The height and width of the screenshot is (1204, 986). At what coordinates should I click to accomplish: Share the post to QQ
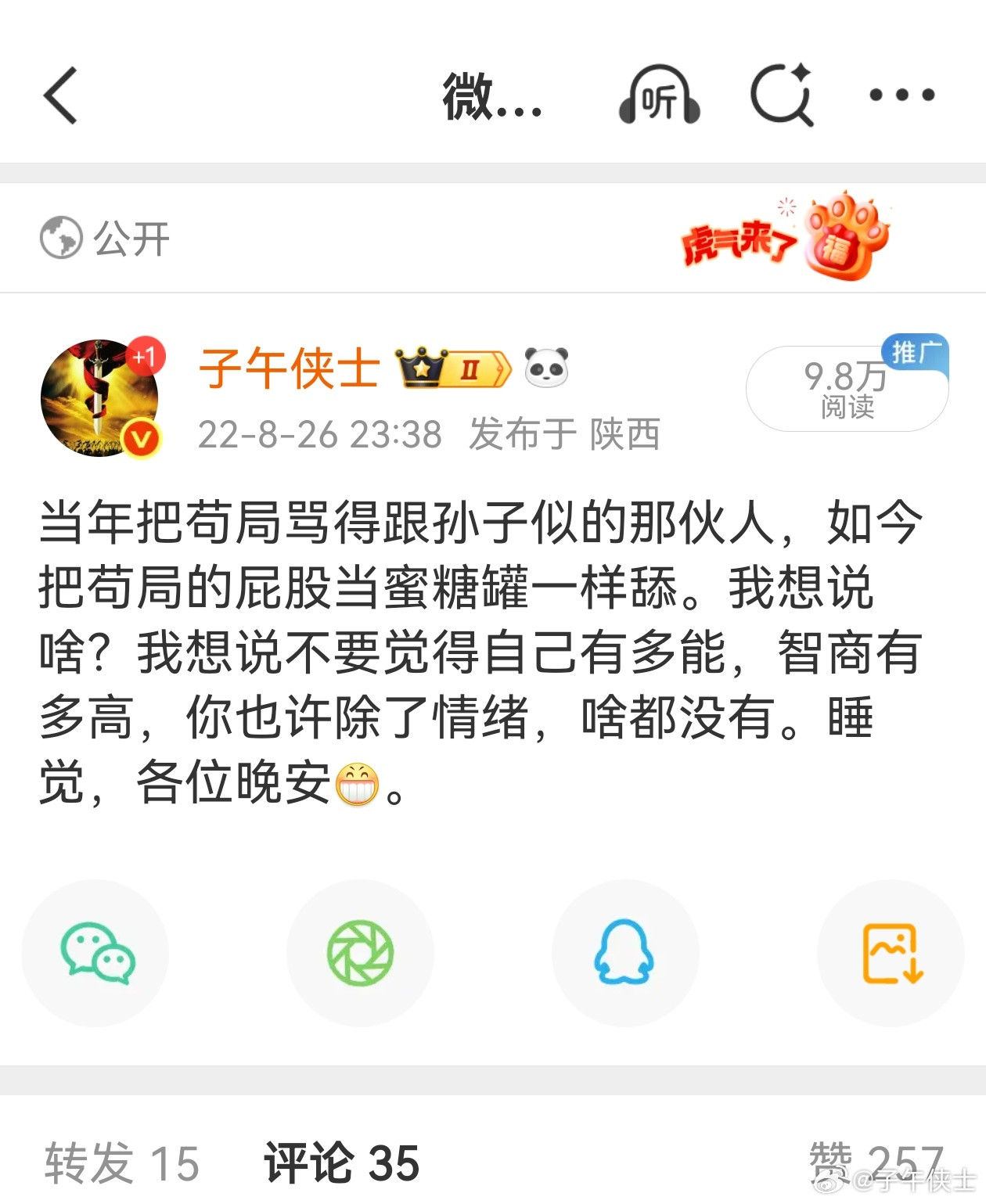[x=624, y=953]
